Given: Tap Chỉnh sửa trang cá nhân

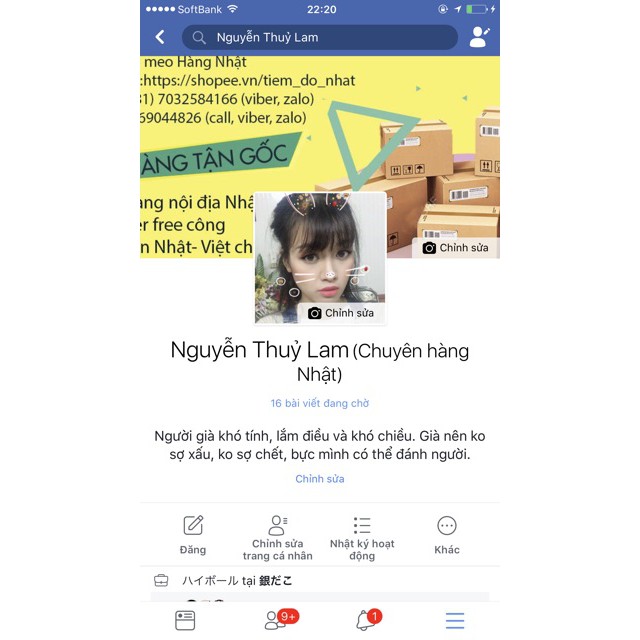Looking at the screenshot, I should (277, 537).
